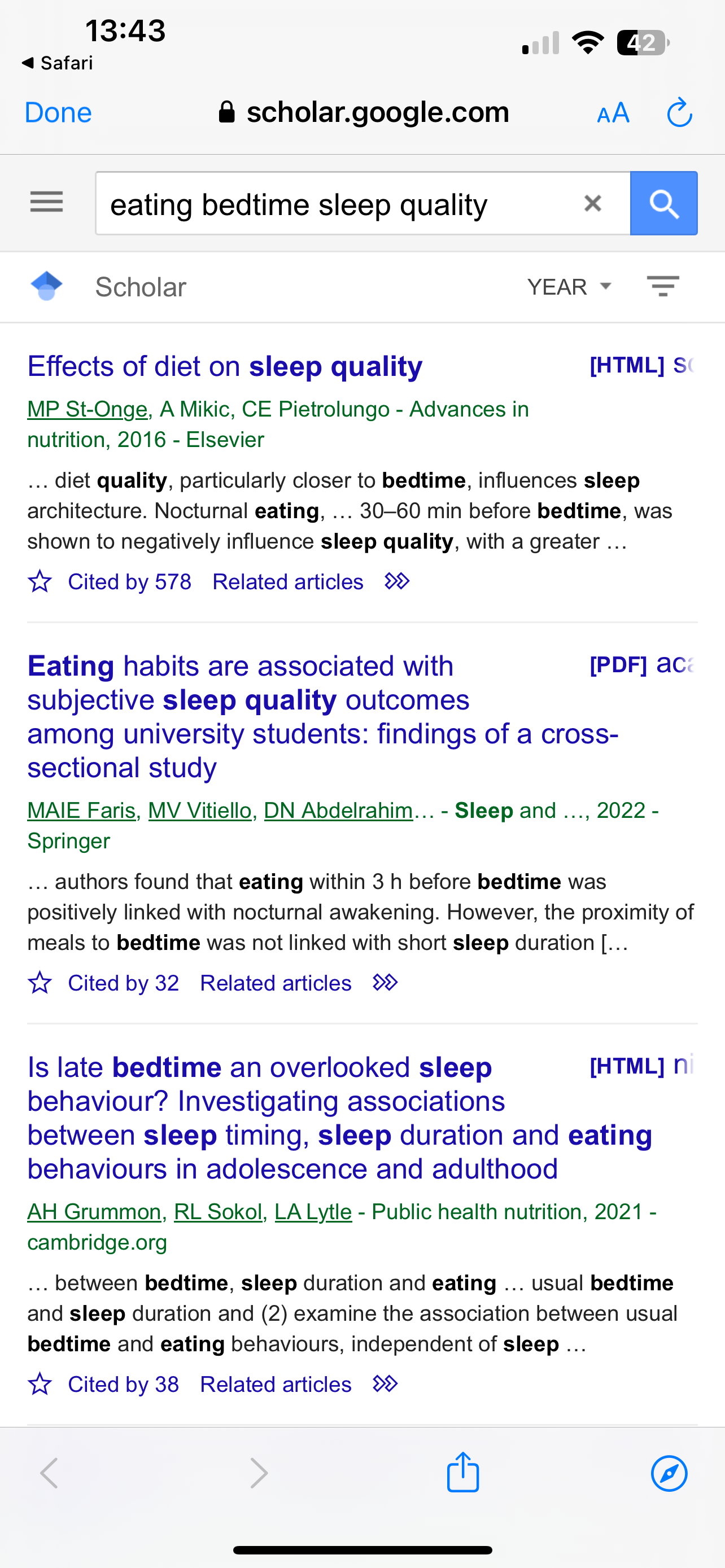See articles citing the Grummon study (38)
This screenshot has height=1568, width=725.
124,1384
